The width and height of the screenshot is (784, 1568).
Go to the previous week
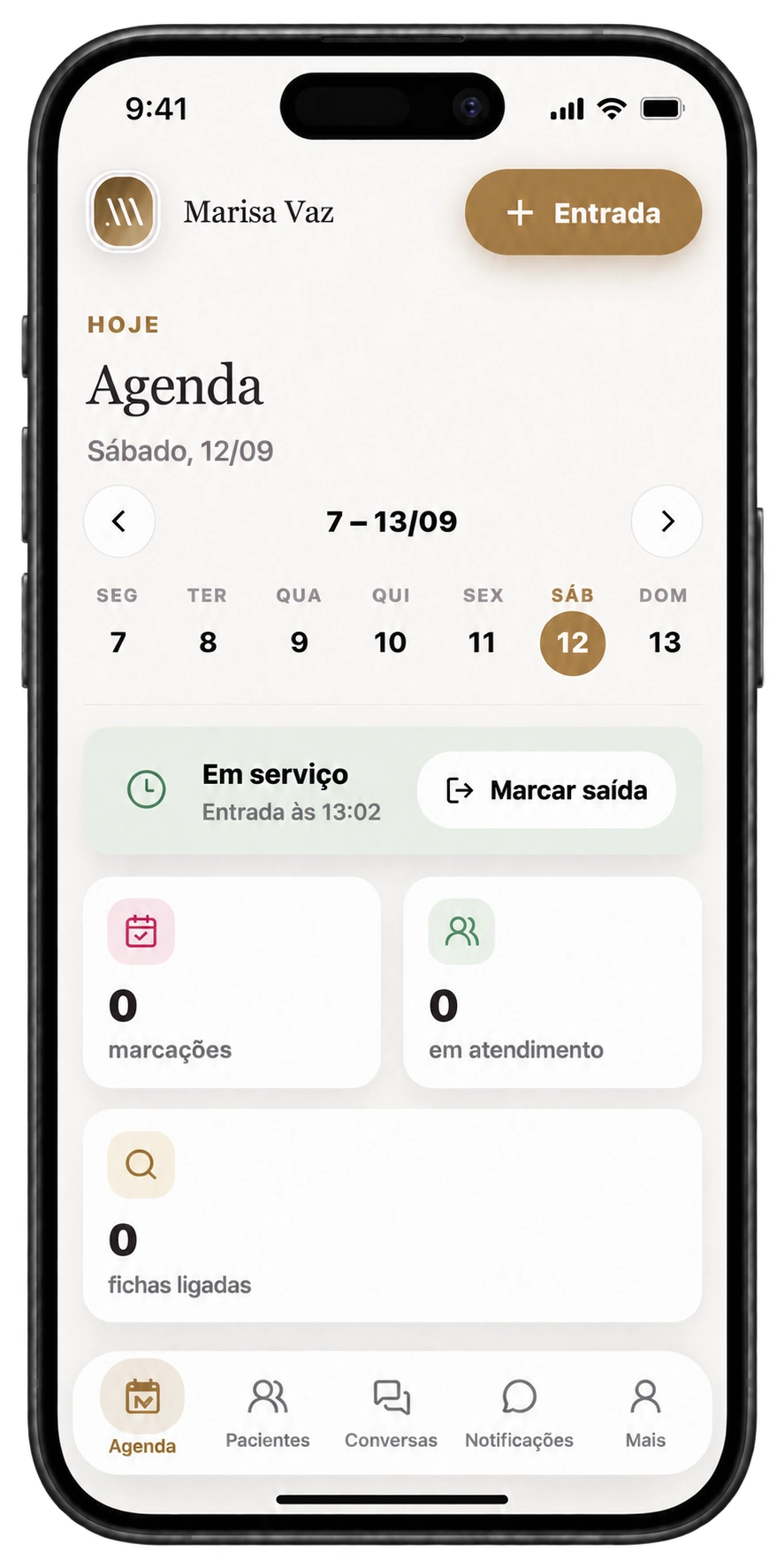pos(119,521)
